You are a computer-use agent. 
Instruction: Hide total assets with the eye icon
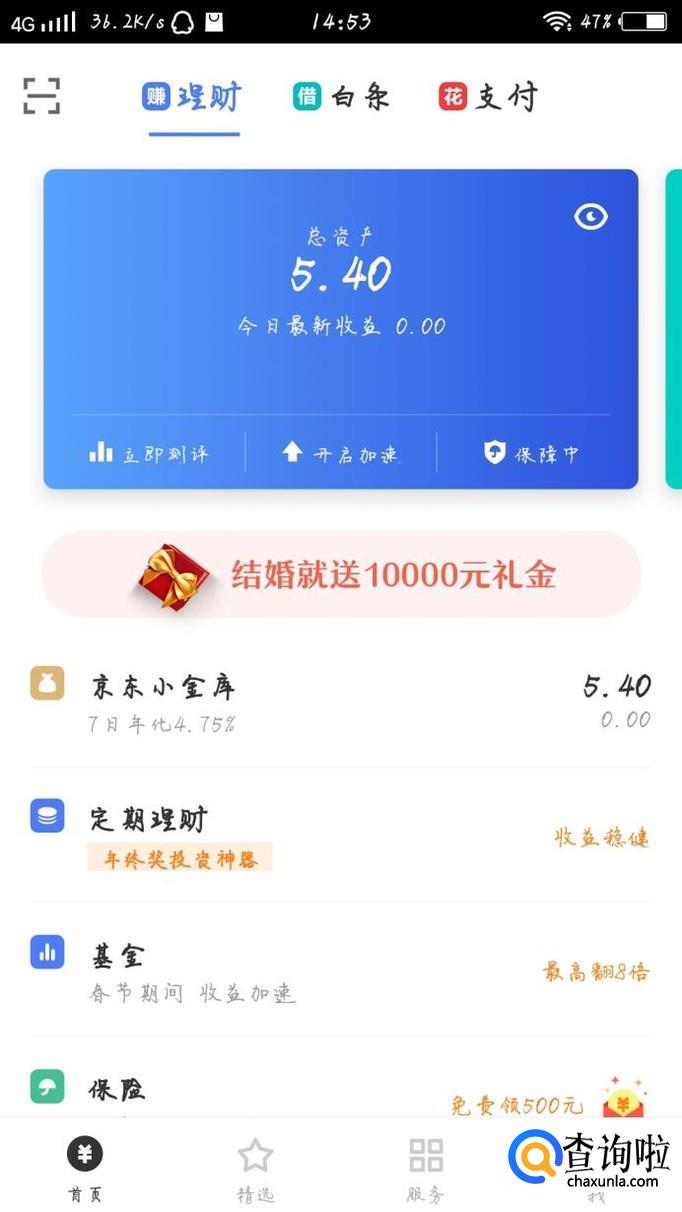590,216
